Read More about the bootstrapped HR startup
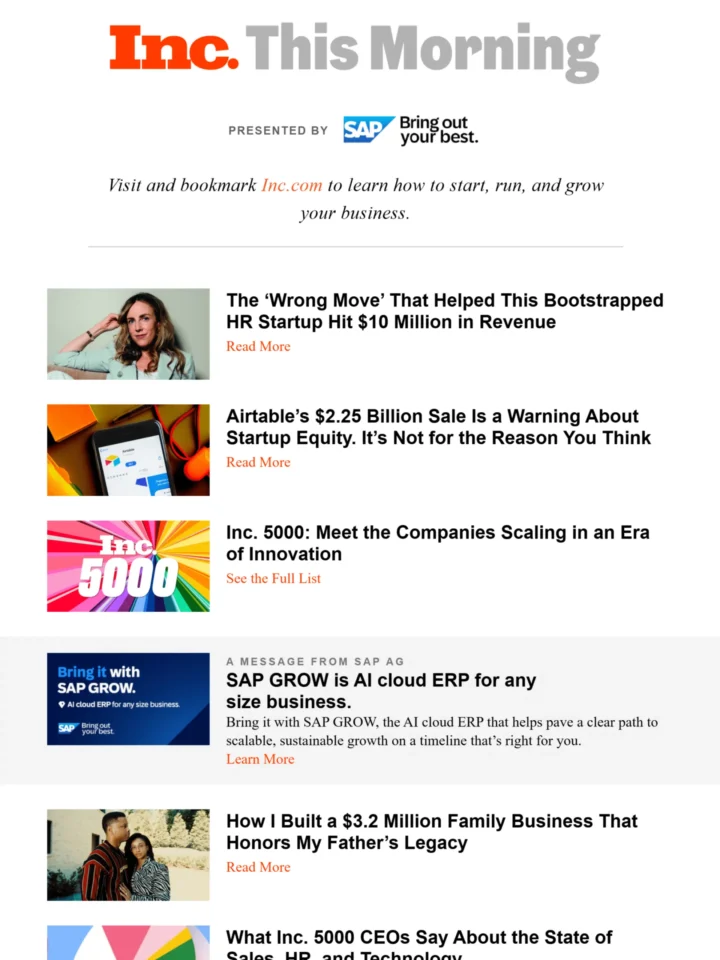Viewport: 720px width, 960px height. (258, 347)
